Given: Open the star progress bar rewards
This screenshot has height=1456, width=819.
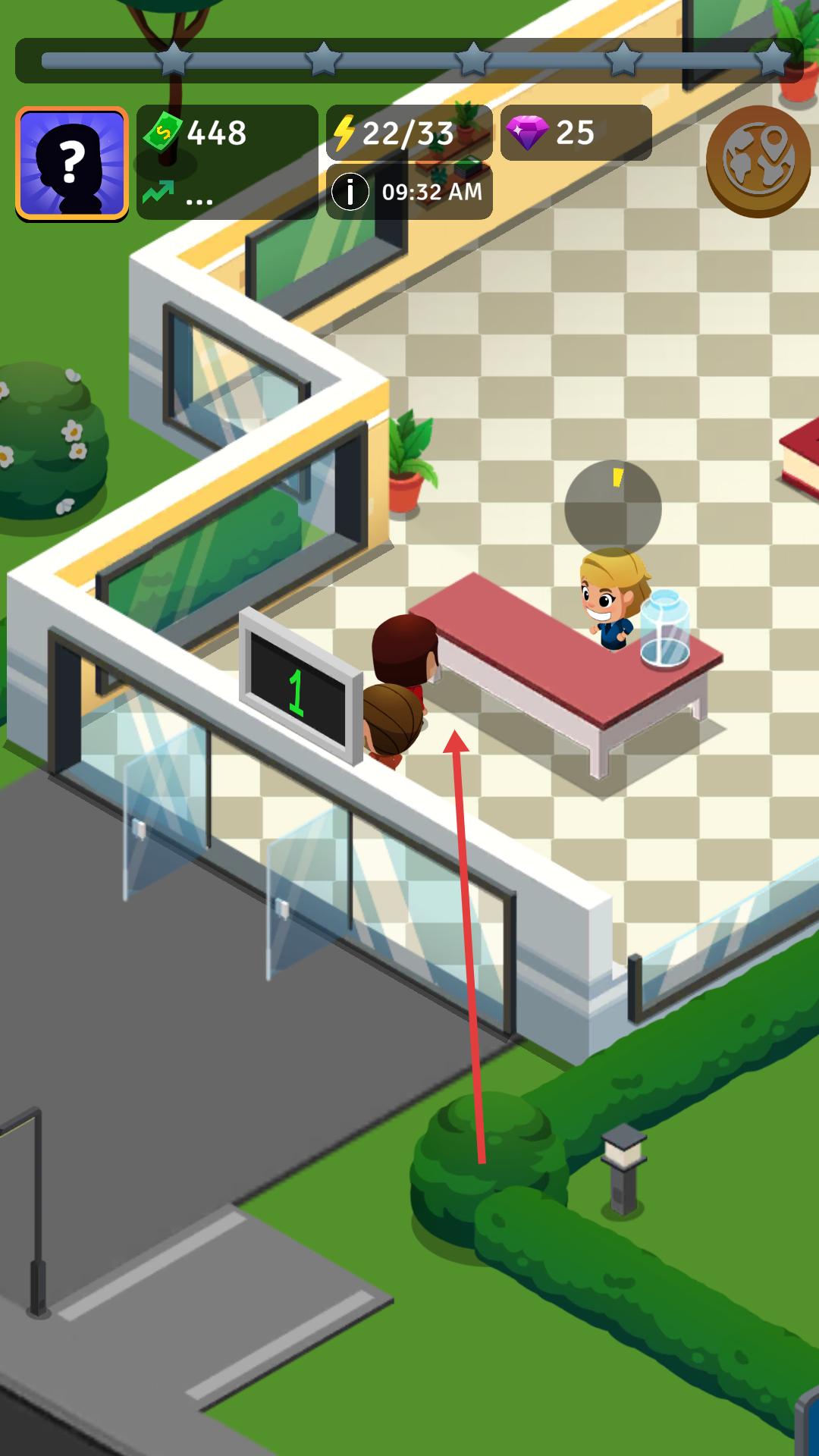Looking at the screenshot, I should click(x=409, y=60).
